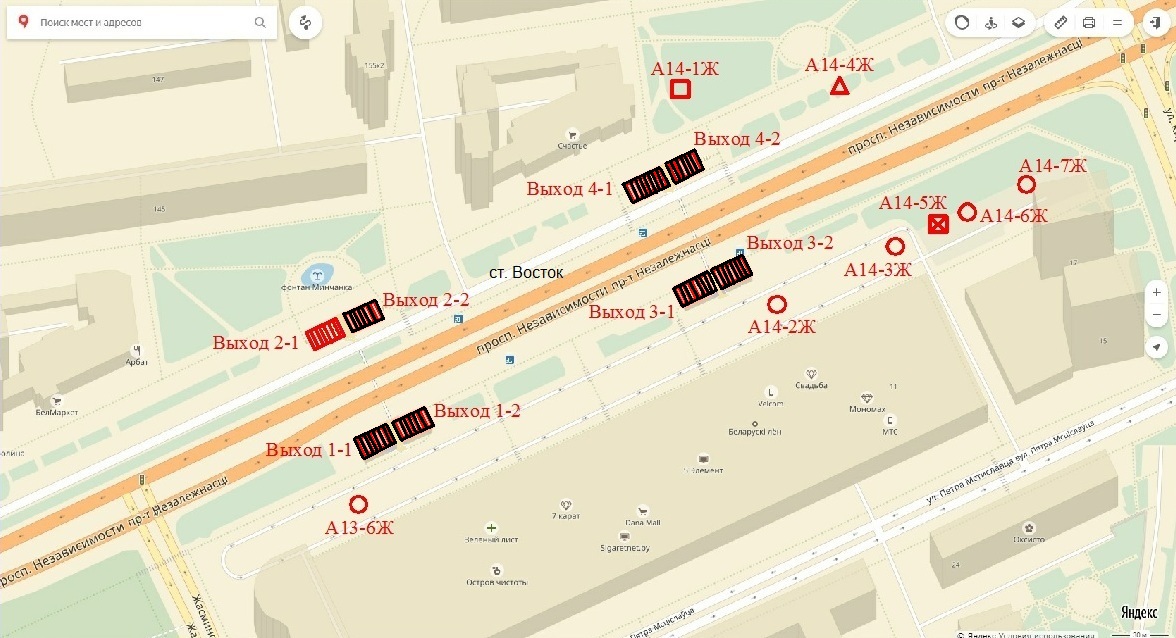Tap the magnifier search icon
Image resolution: width=1176 pixels, height=638 pixels.
coord(260,22)
